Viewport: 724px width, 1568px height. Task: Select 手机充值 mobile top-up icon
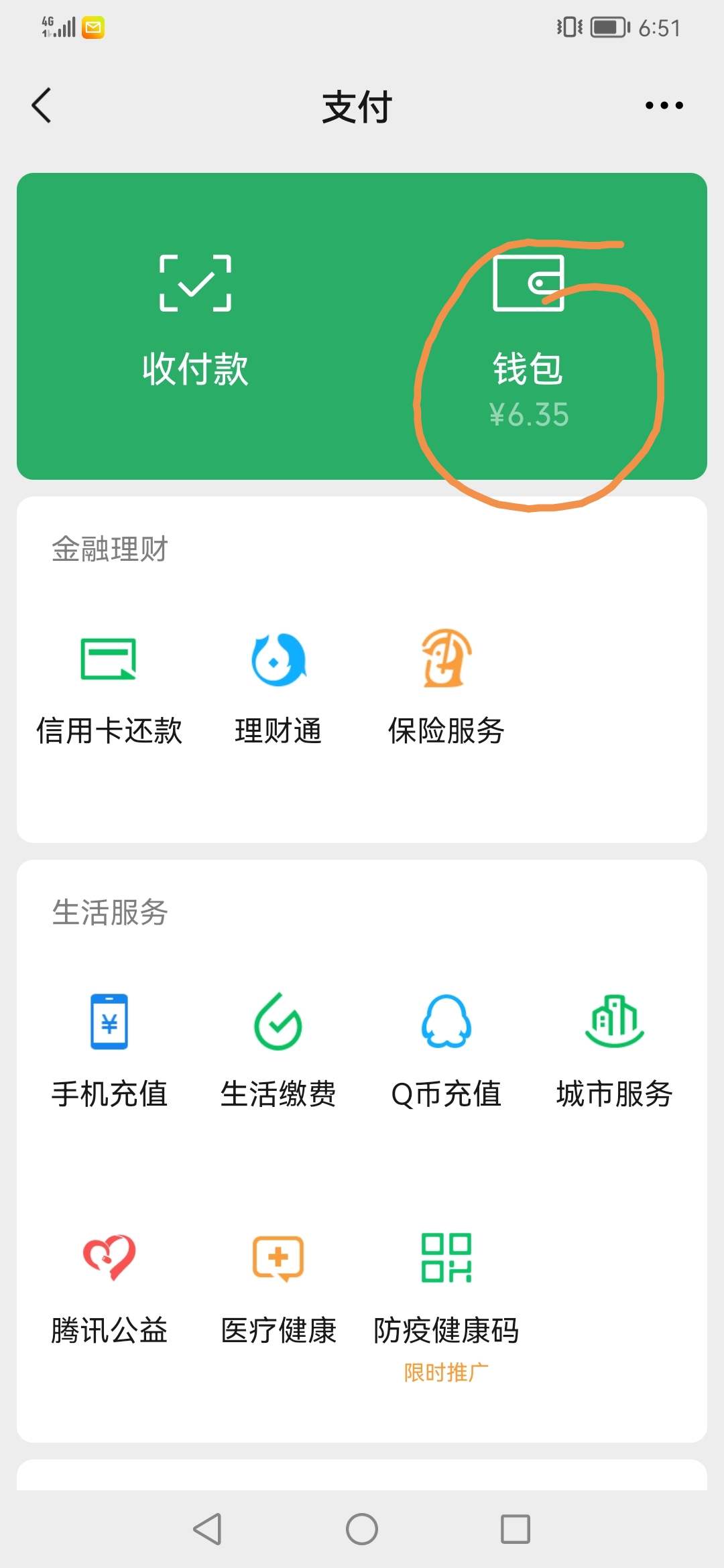[109, 1024]
